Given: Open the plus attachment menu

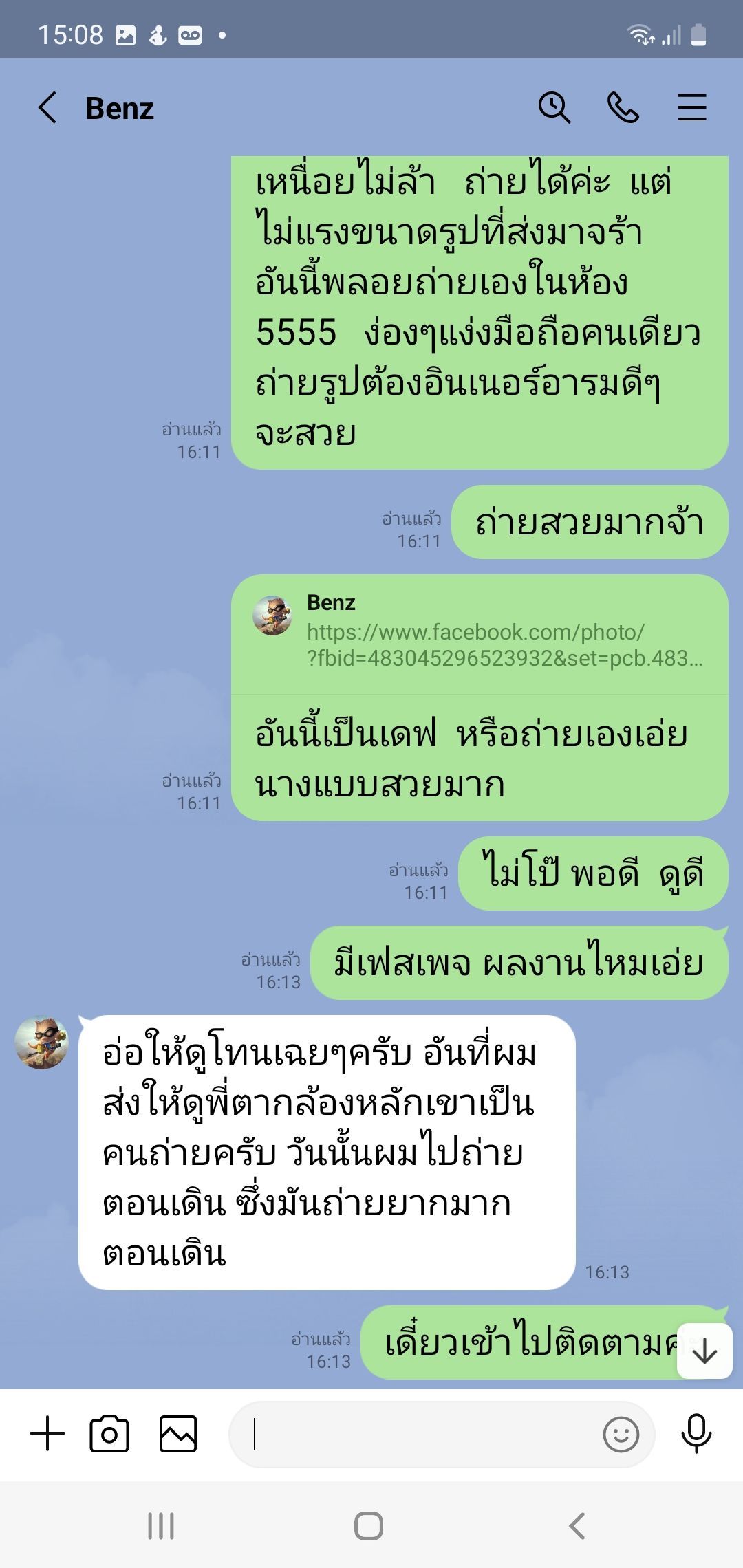Looking at the screenshot, I should 47,1434.
